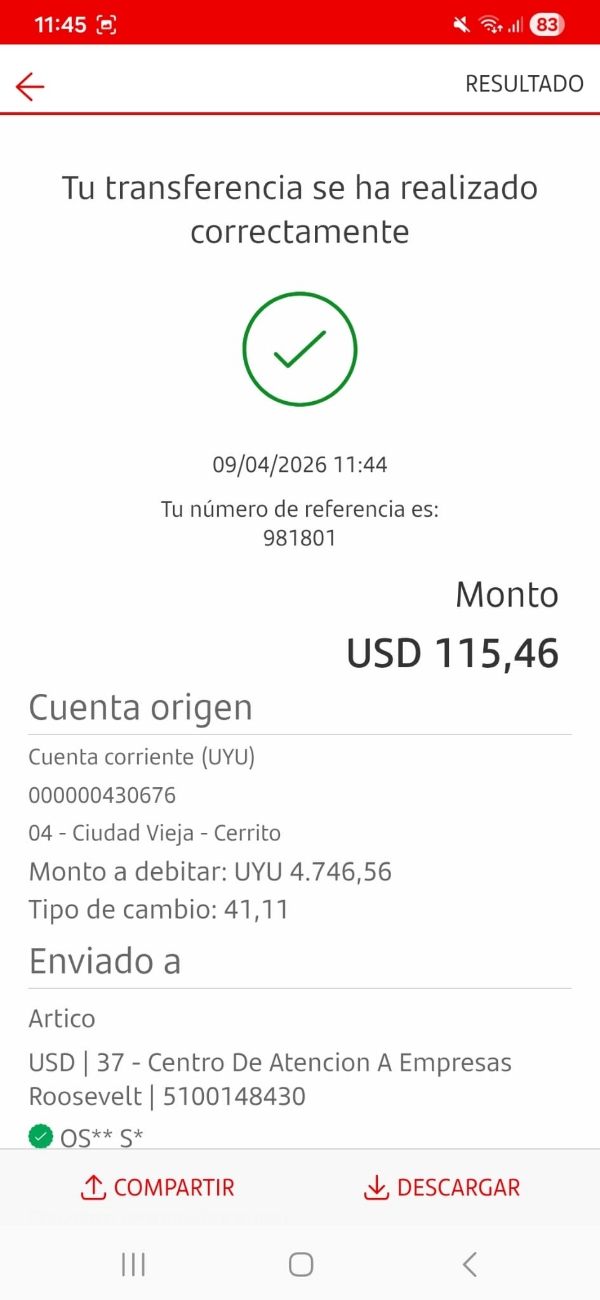This screenshot has width=600, height=1300.
Task: Share the transfer receipt via Compartir
Action: click(x=157, y=1187)
